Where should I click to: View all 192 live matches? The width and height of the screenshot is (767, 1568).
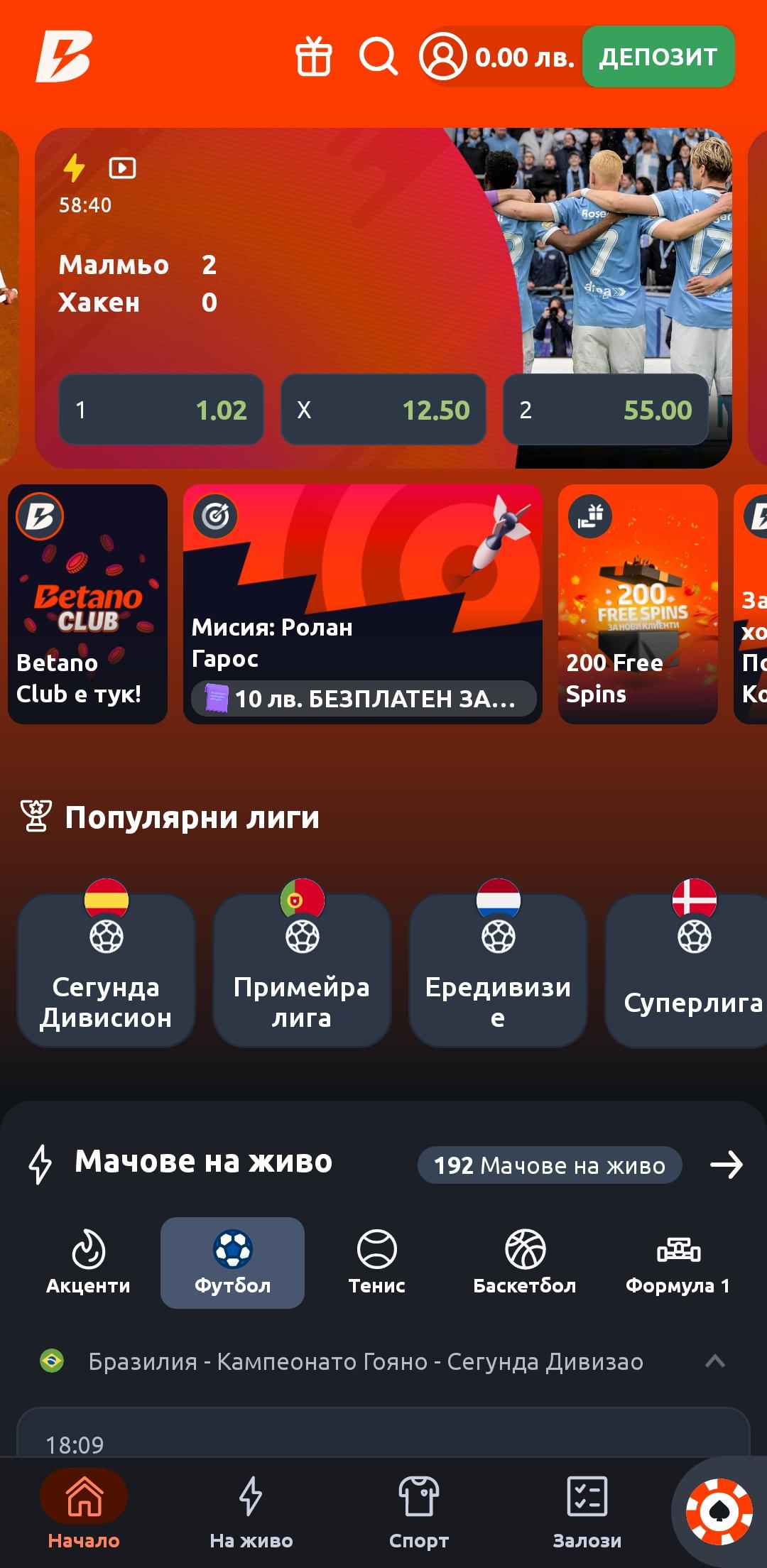pos(550,1165)
